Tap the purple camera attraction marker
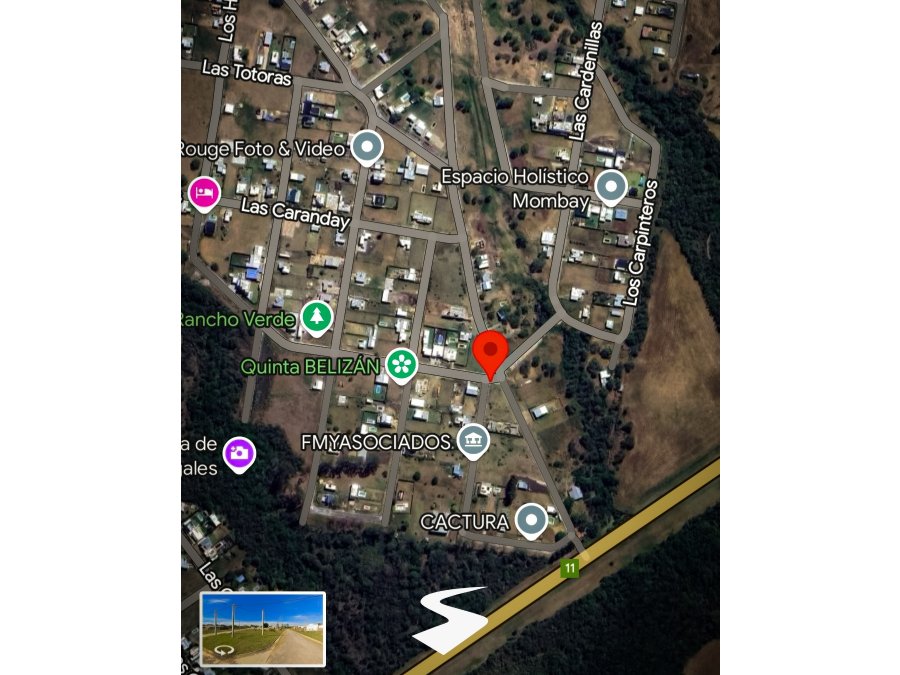Image resolution: width=900 pixels, height=675 pixels. (239, 452)
